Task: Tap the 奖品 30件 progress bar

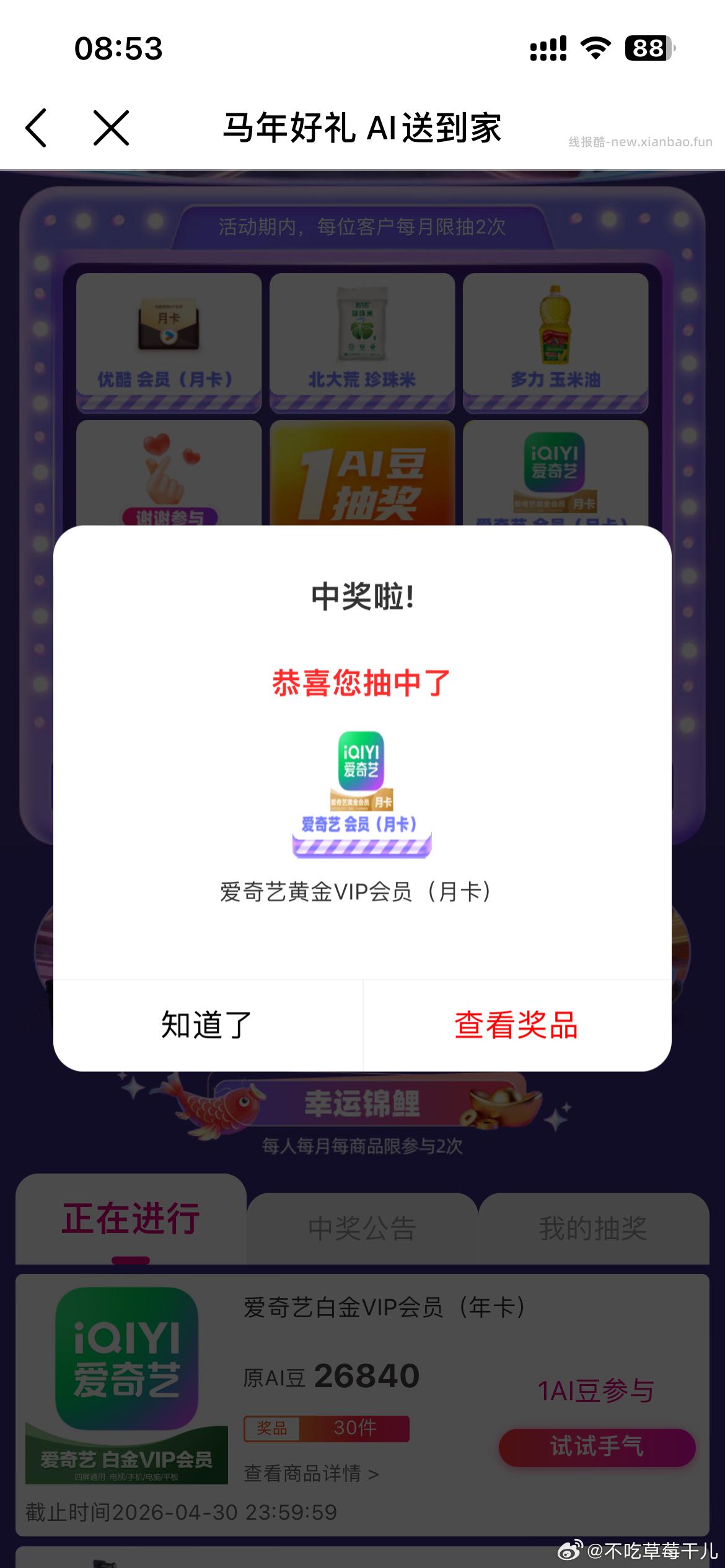Action: click(325, 1427)
